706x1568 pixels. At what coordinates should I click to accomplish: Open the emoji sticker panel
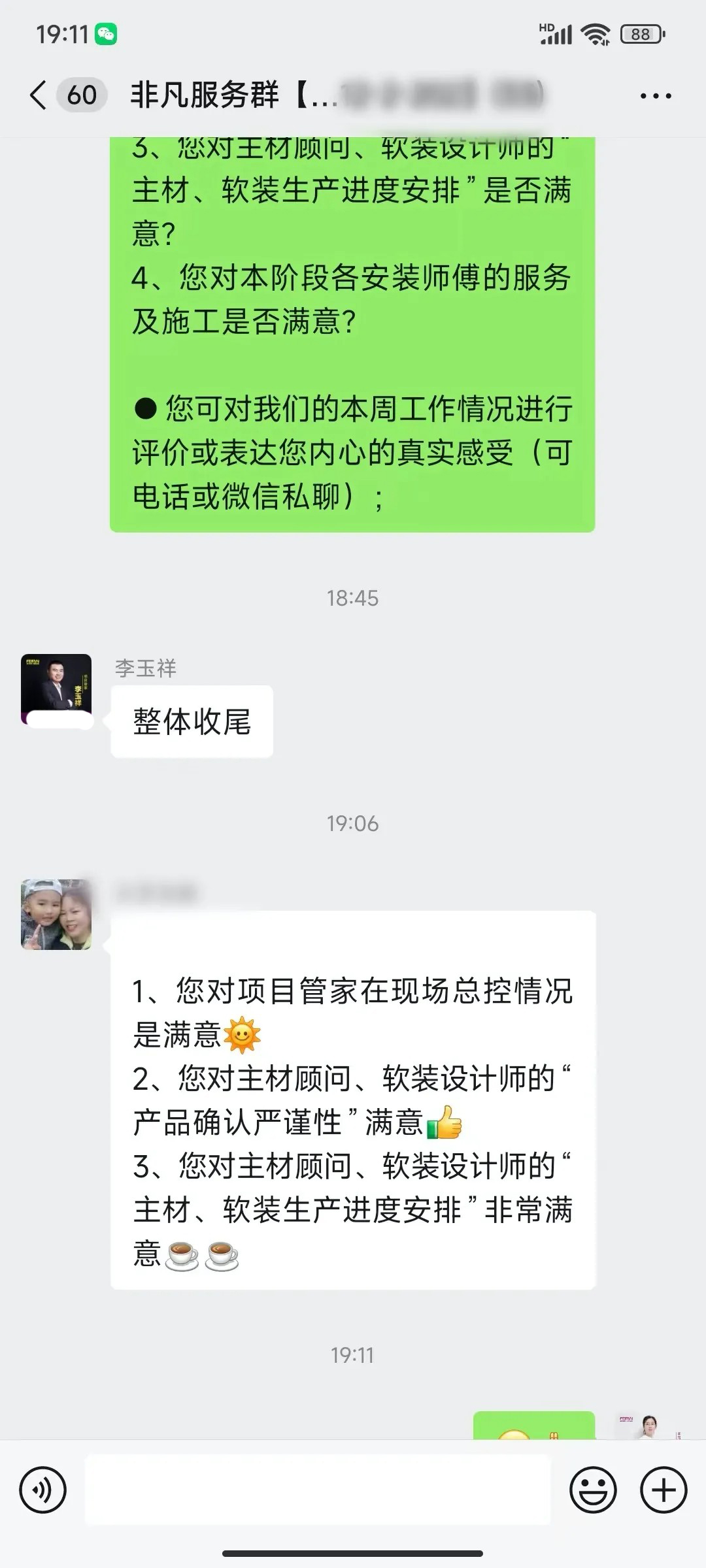pos(593,1490)
